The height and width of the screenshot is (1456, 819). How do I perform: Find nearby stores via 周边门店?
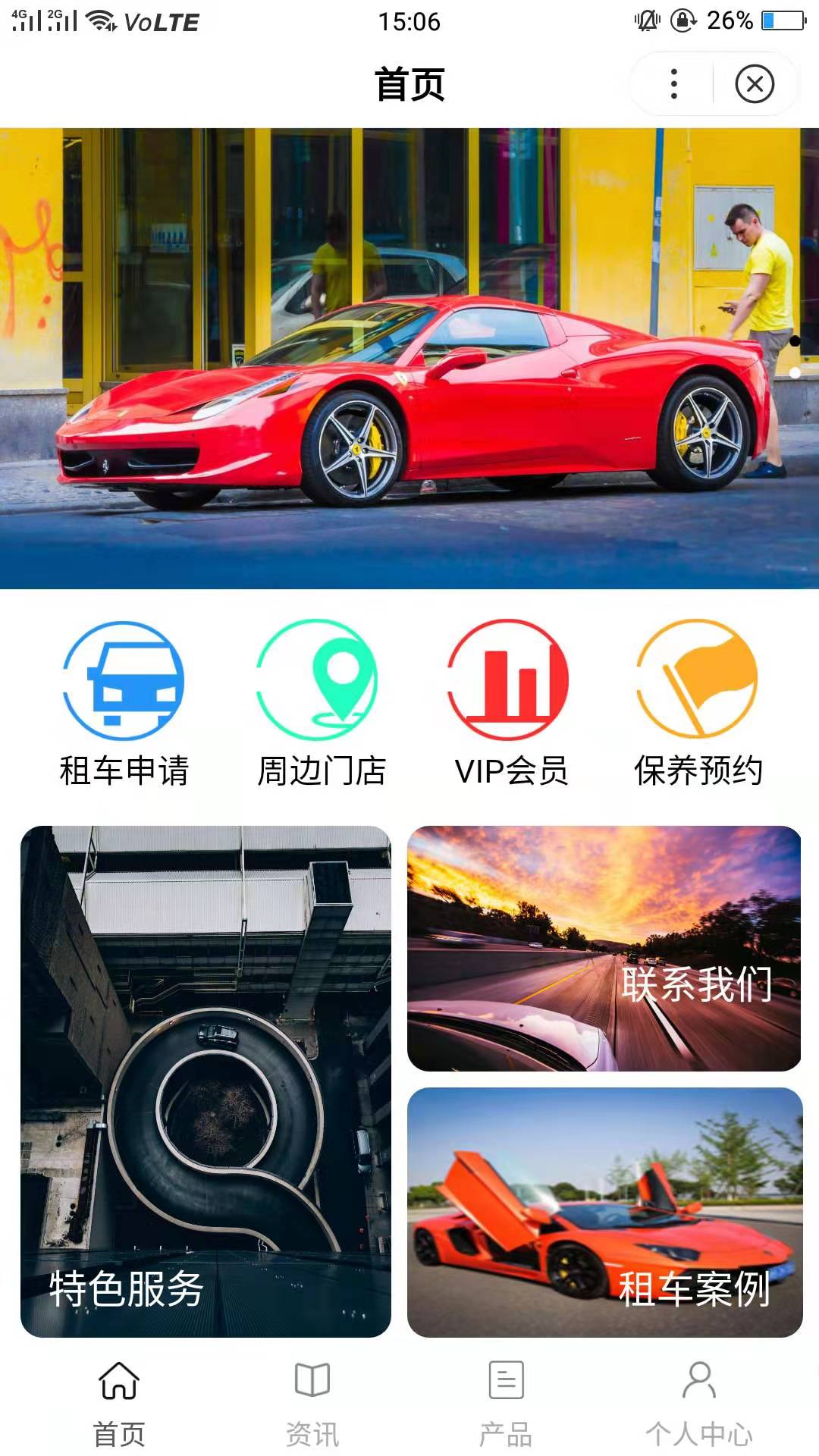pos(321,703)
